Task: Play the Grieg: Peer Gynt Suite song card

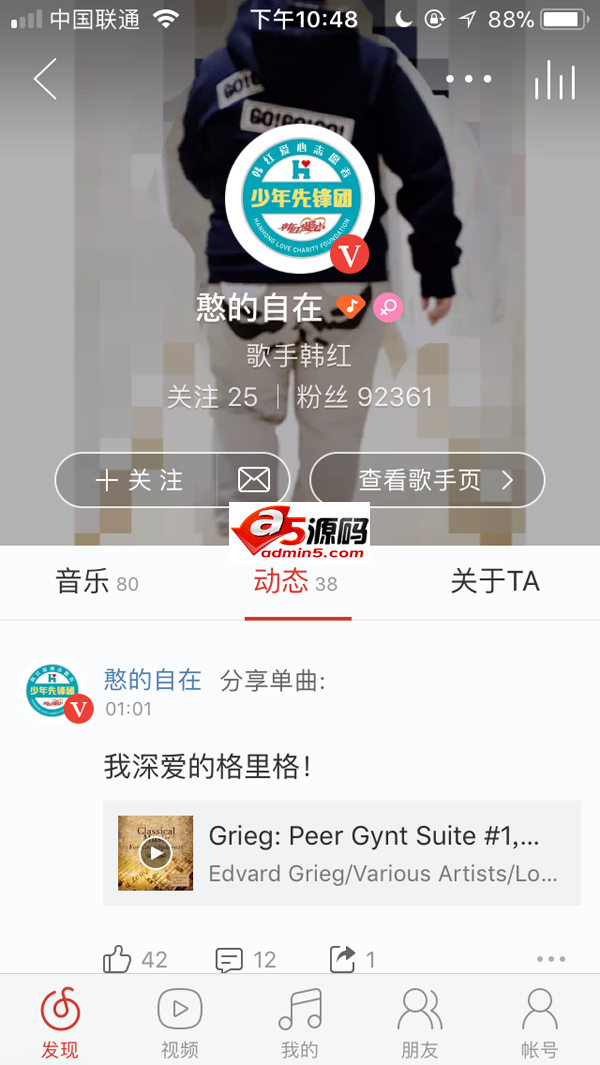Action: 155,853
